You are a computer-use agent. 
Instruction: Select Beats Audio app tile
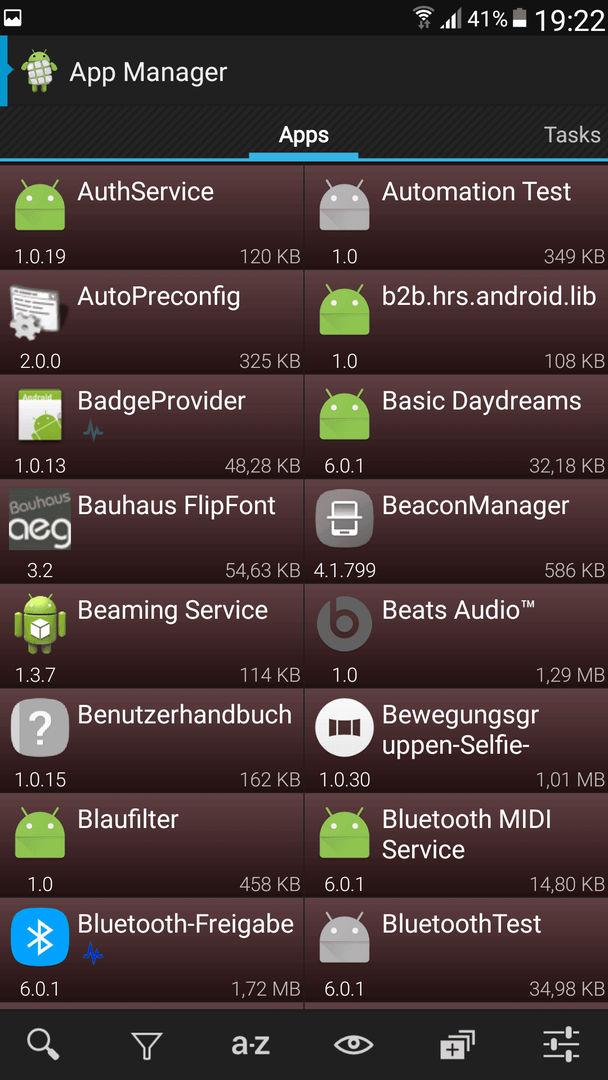(456, 636)
